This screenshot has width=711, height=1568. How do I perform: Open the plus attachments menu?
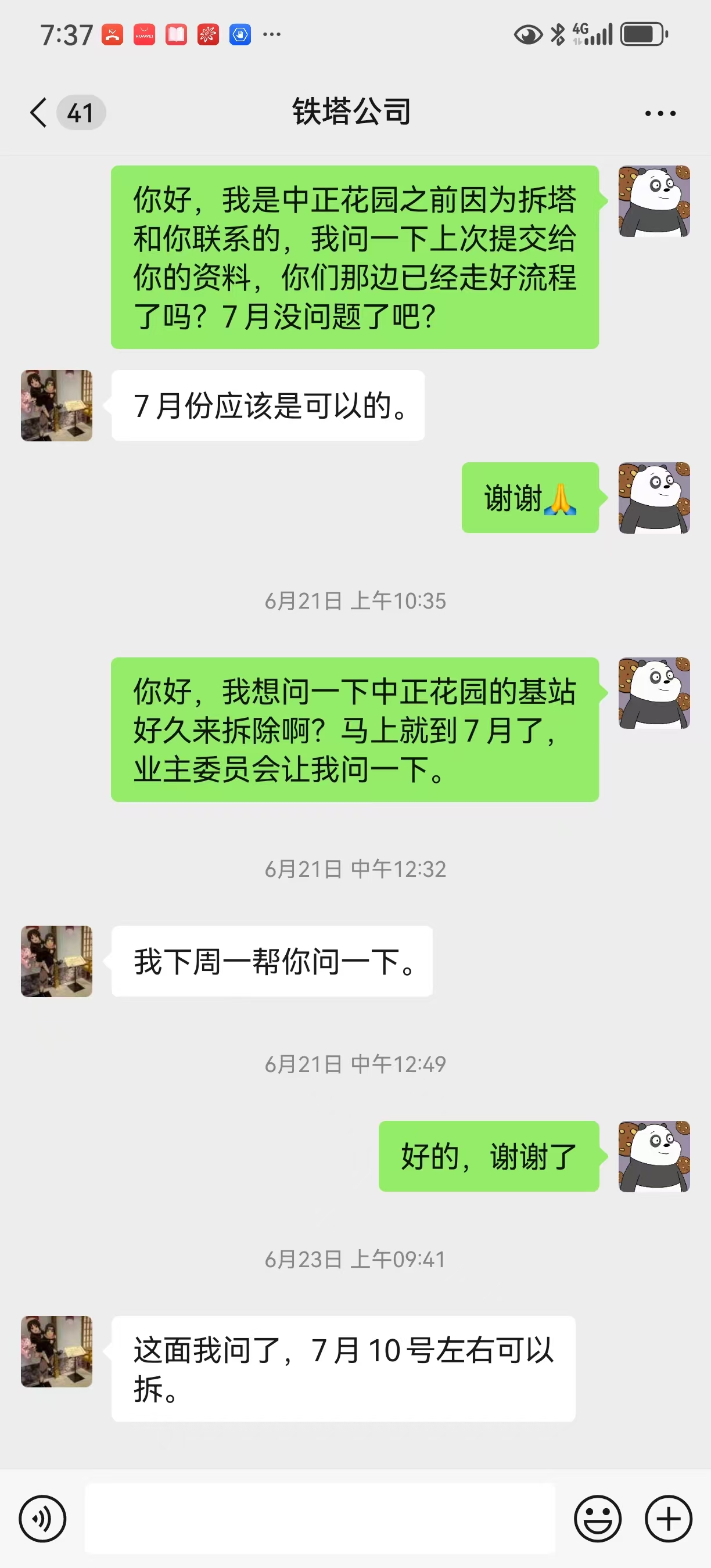tap(668, 1518)
